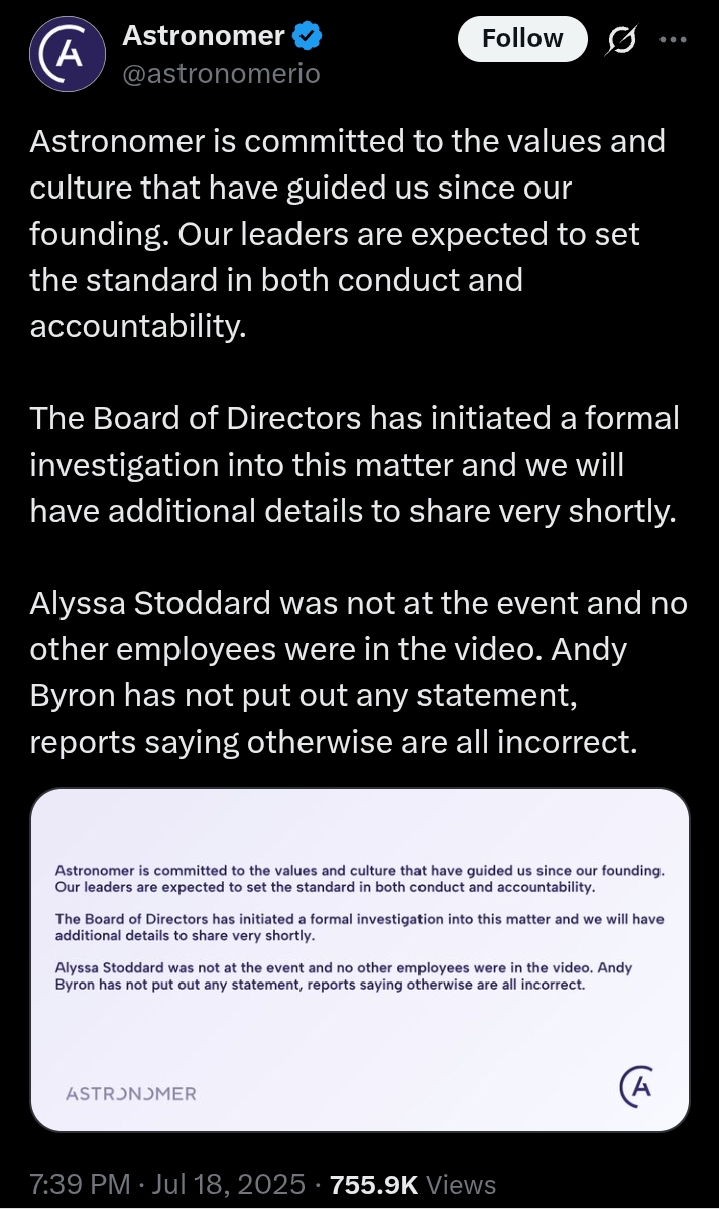Open the attached statement image
This screenshot has width=719, height=1209.
click(360, 960)
